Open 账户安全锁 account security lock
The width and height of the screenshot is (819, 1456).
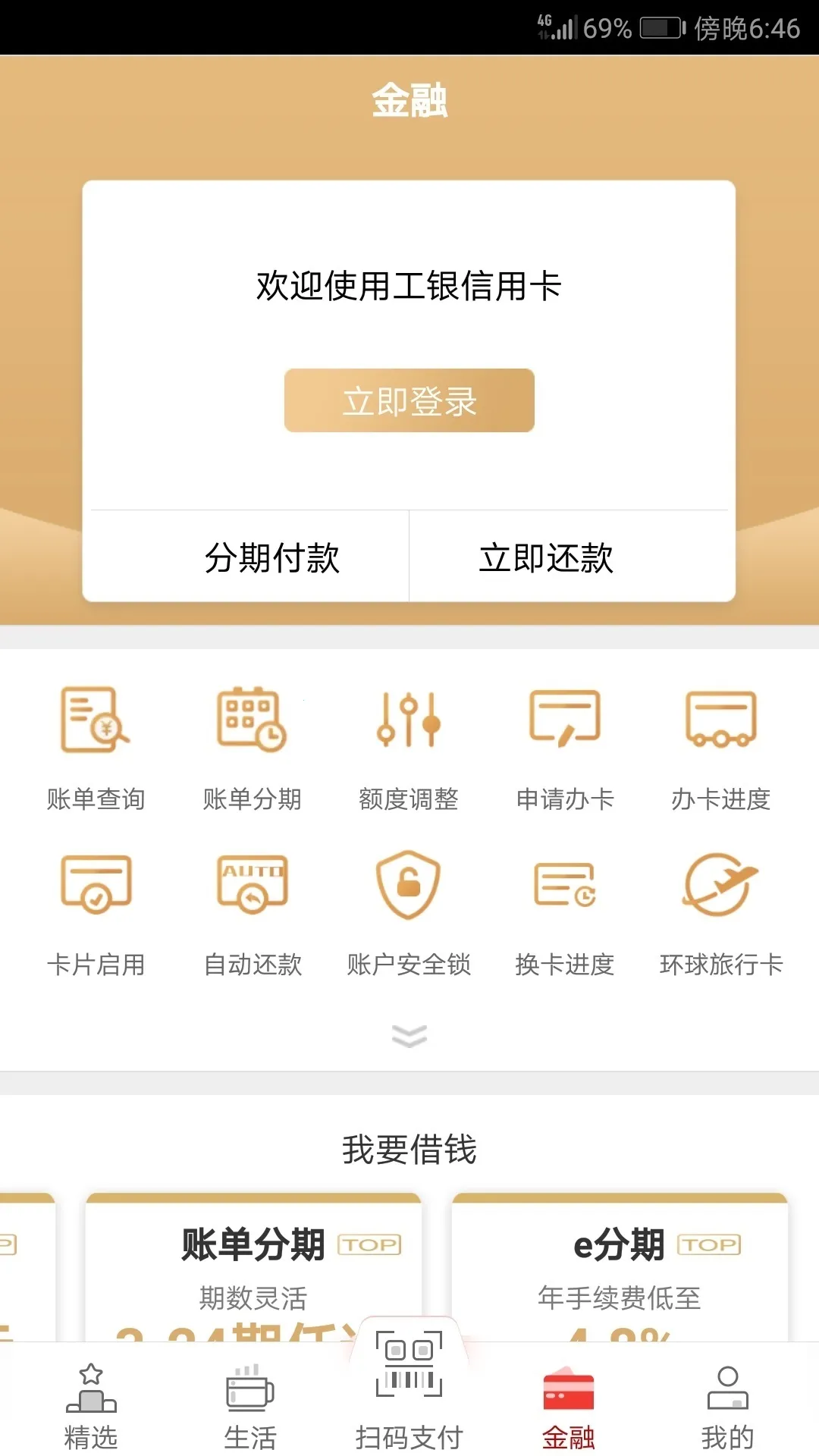(409, 912)
